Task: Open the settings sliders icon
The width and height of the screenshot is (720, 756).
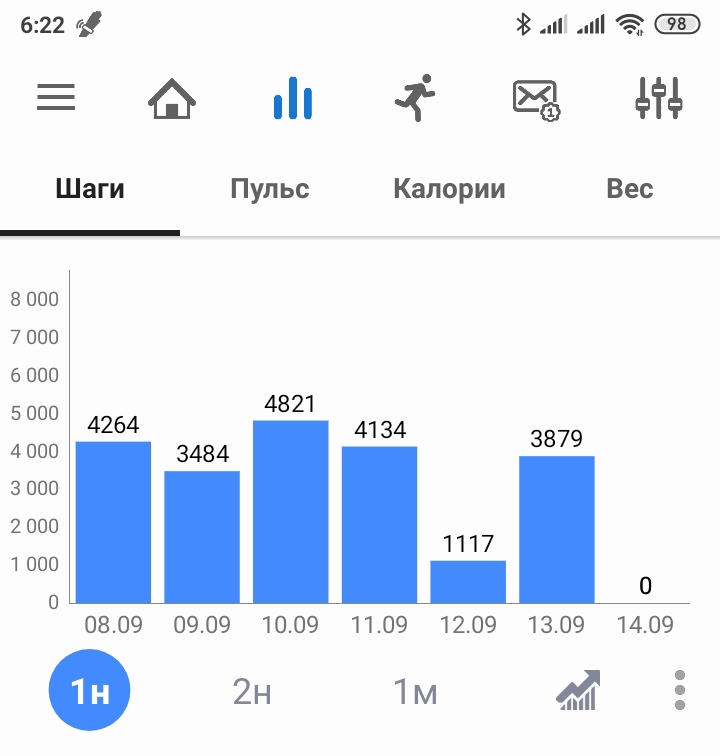Action: (x=659, y=98)
